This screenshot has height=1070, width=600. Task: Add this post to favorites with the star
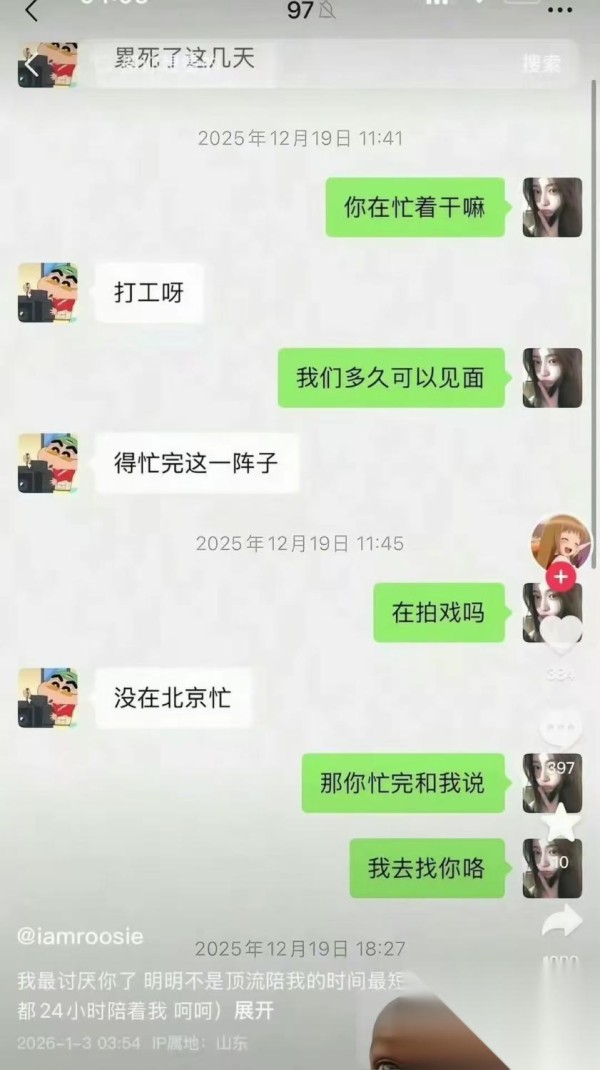(561, 822)
